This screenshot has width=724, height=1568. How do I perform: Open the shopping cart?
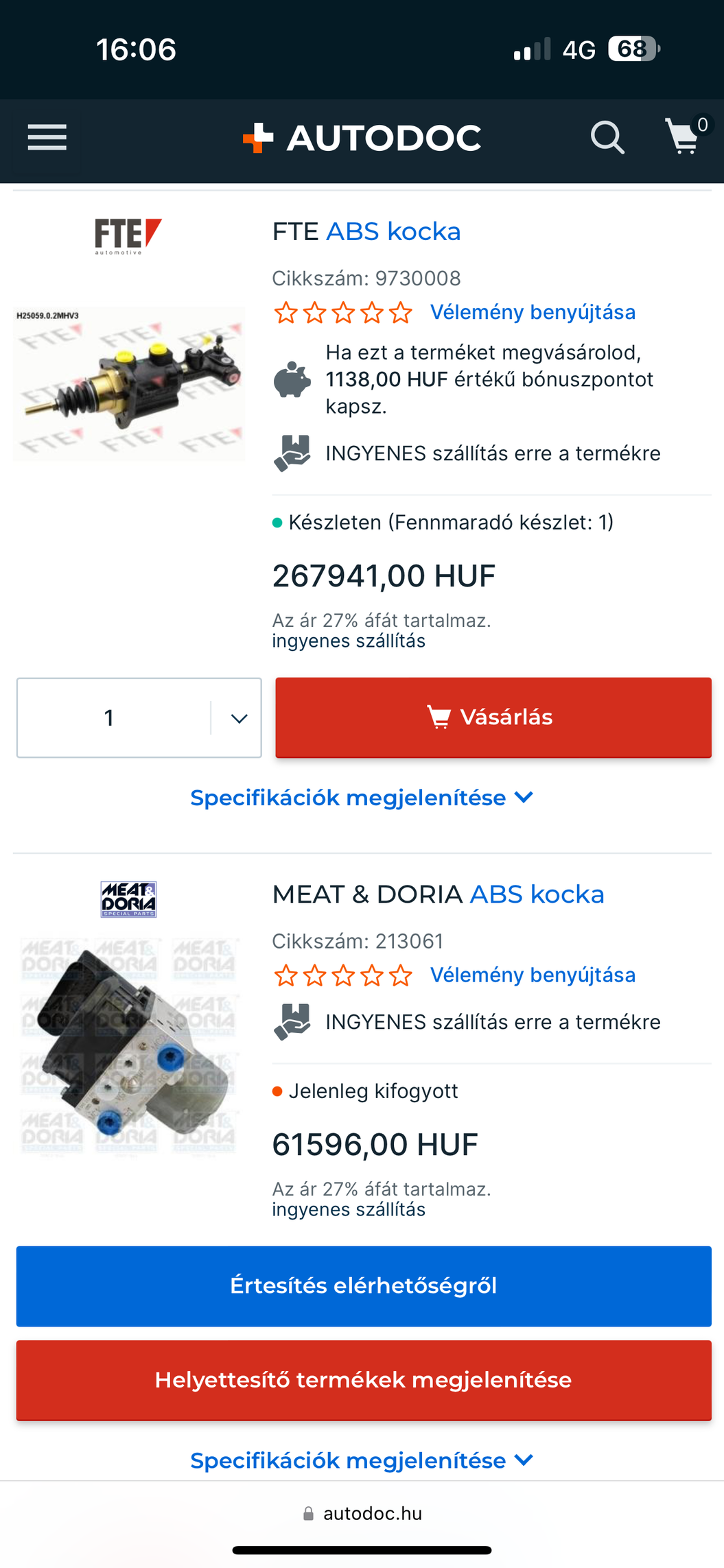pos(684,136)
